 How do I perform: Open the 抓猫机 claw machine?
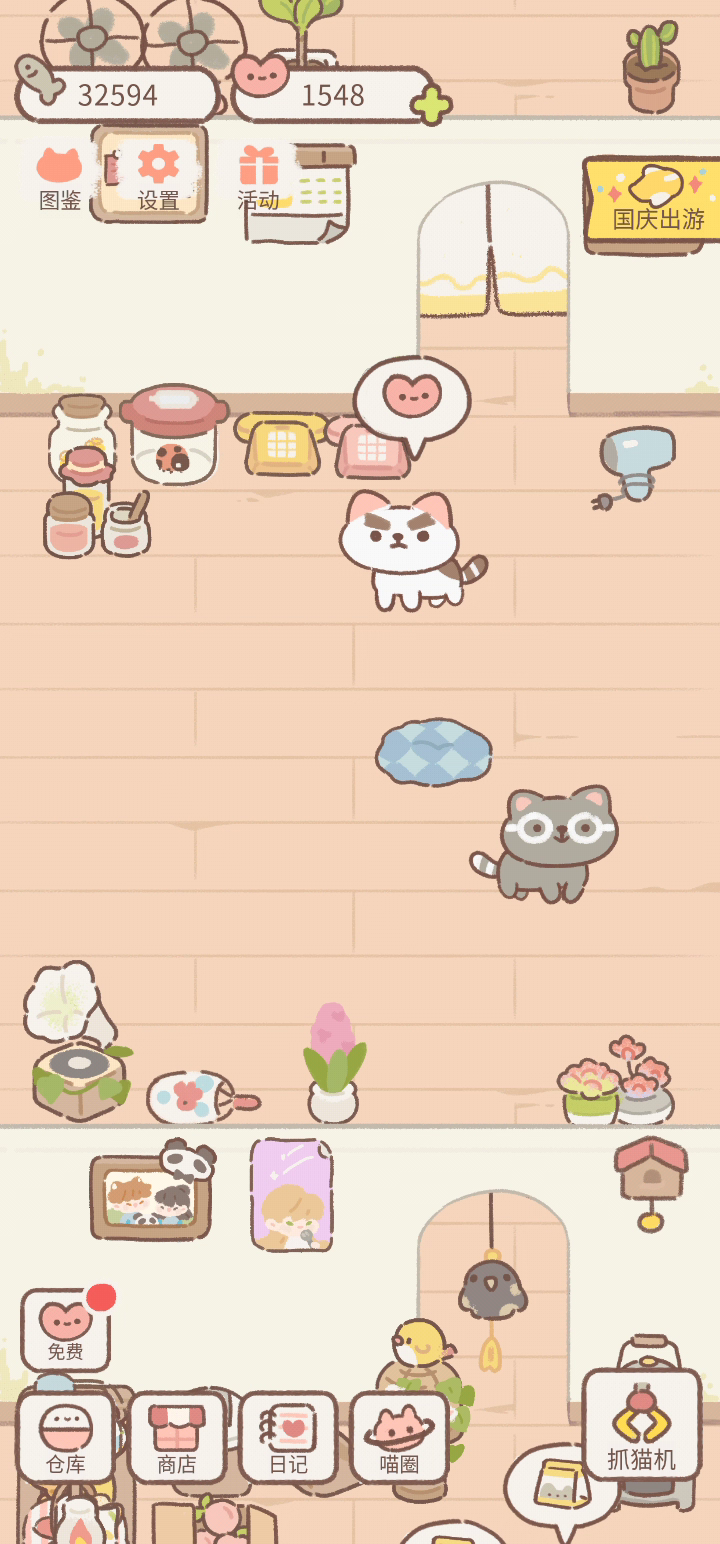[642, 1424]
